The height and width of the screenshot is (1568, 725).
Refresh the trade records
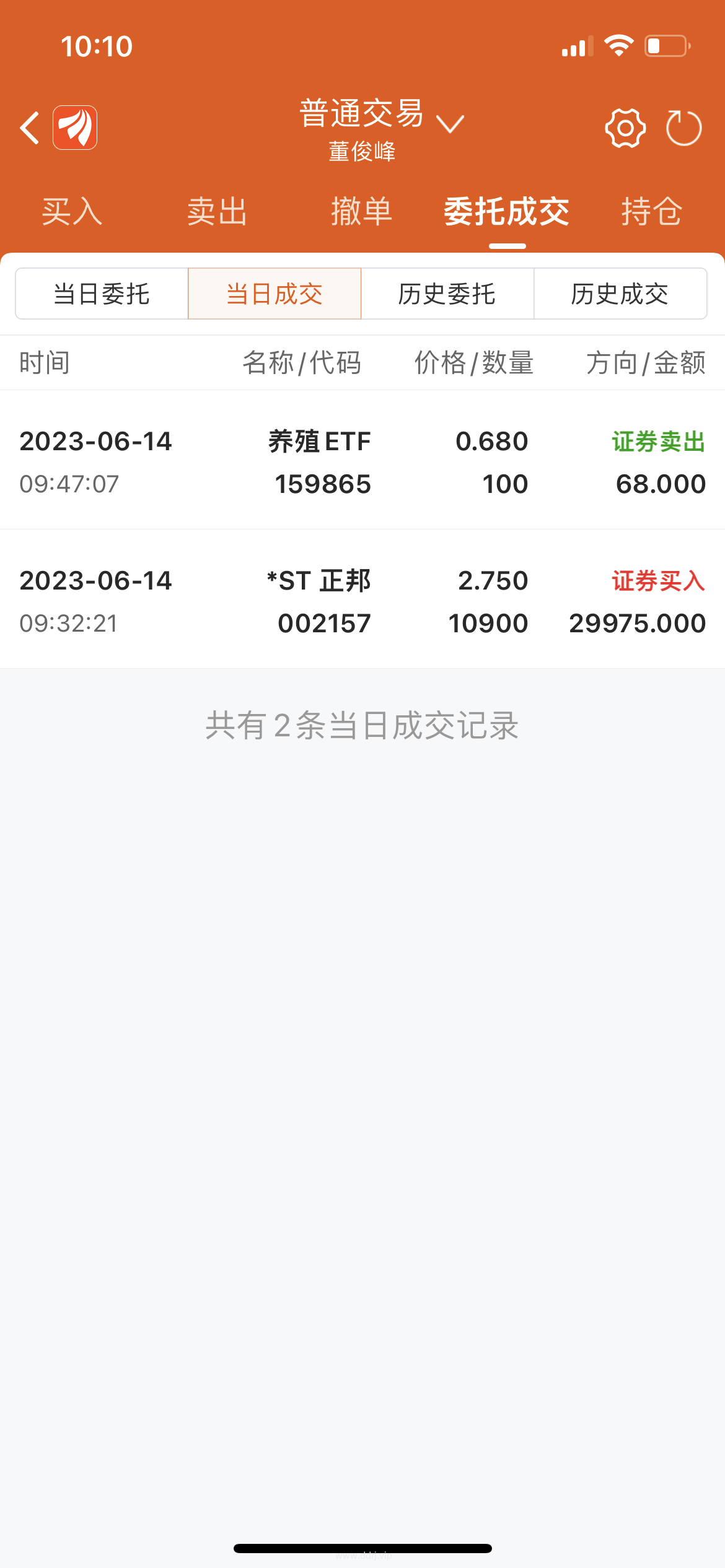(x=683, y=128)
